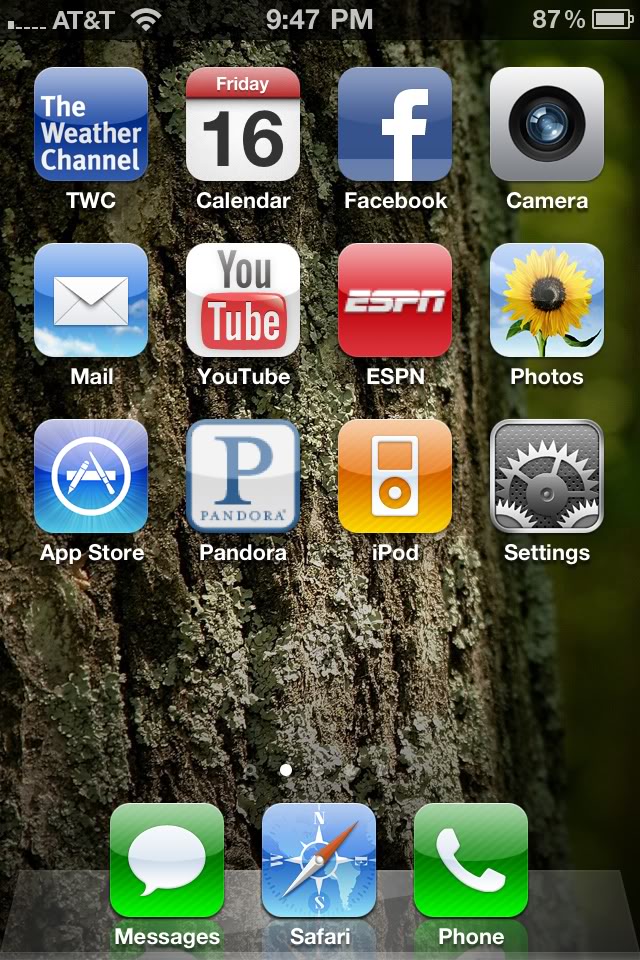Open the iPod music app
This screenshot has height=960, width=640.
[x=395, y=476]
